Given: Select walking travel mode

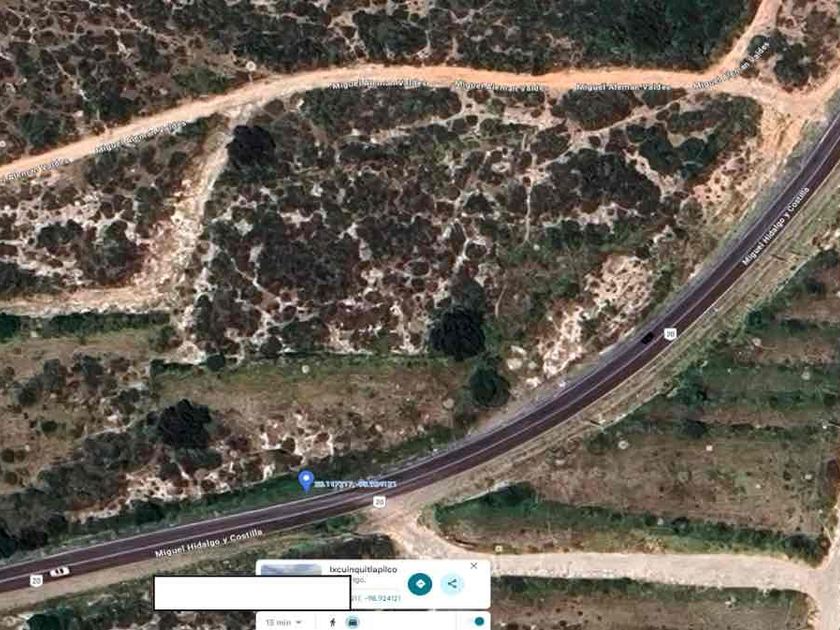Looking at the screenshot, I should coord(332,622).
